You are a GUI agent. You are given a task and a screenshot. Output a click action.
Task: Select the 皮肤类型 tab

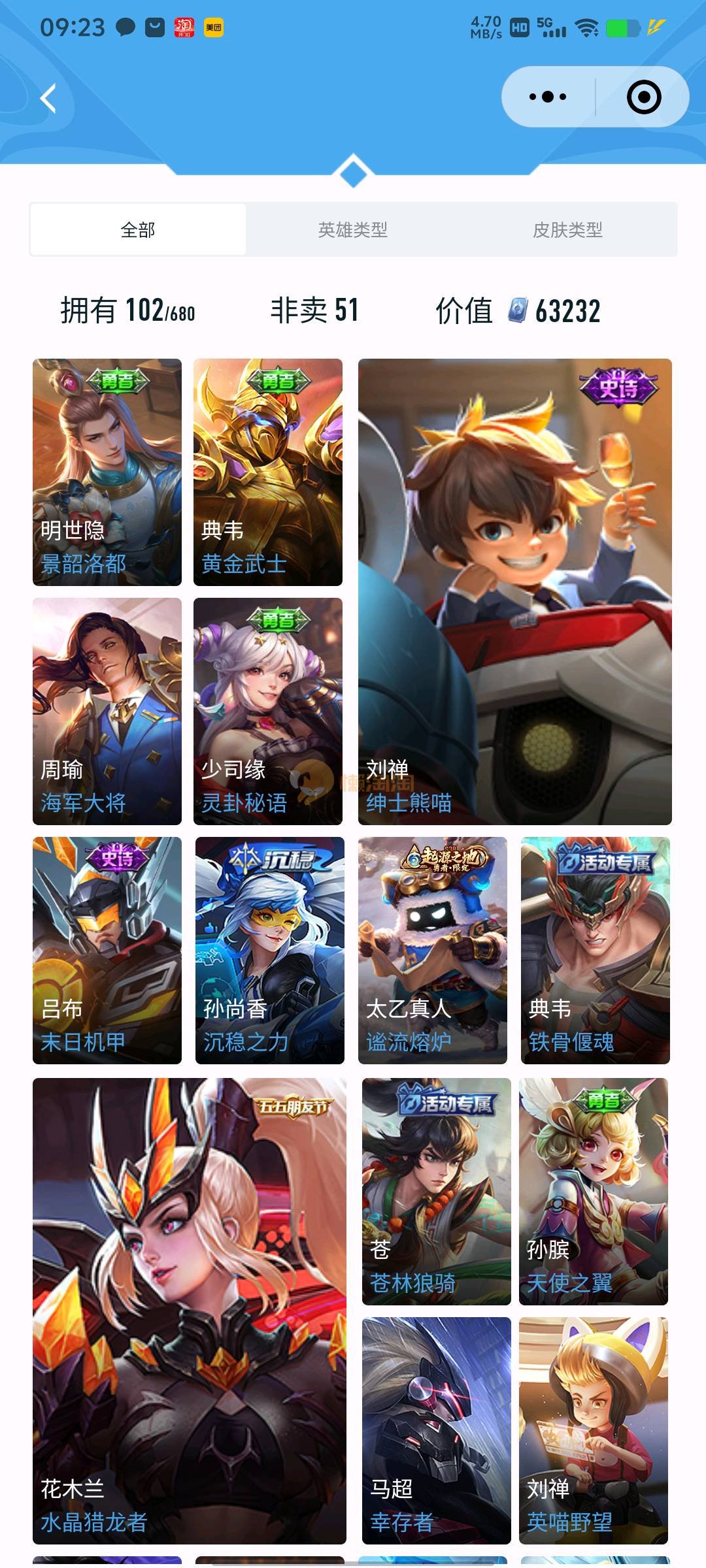pos(567,230)
